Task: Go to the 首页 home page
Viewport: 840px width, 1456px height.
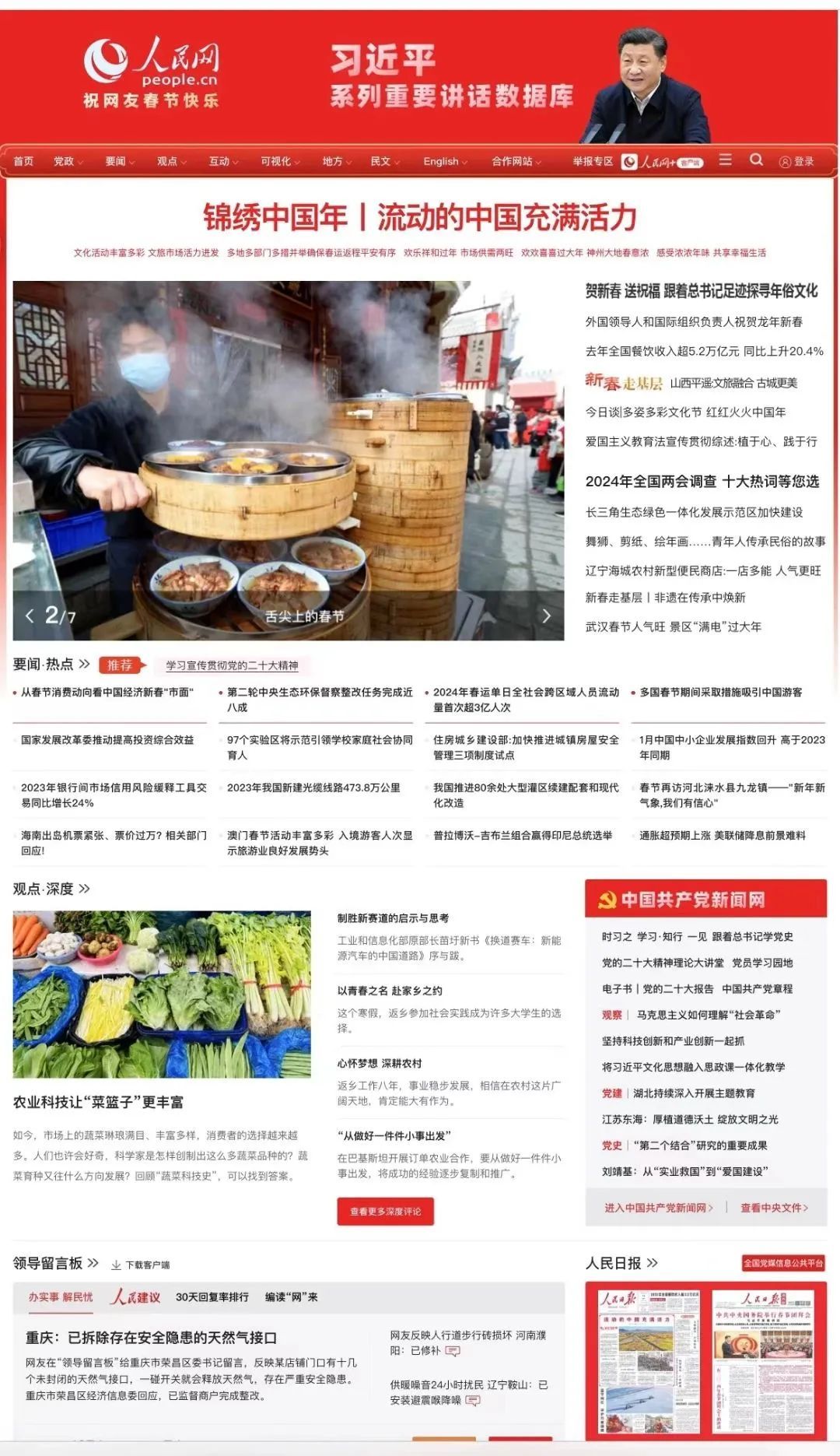Action: [24, 162]
